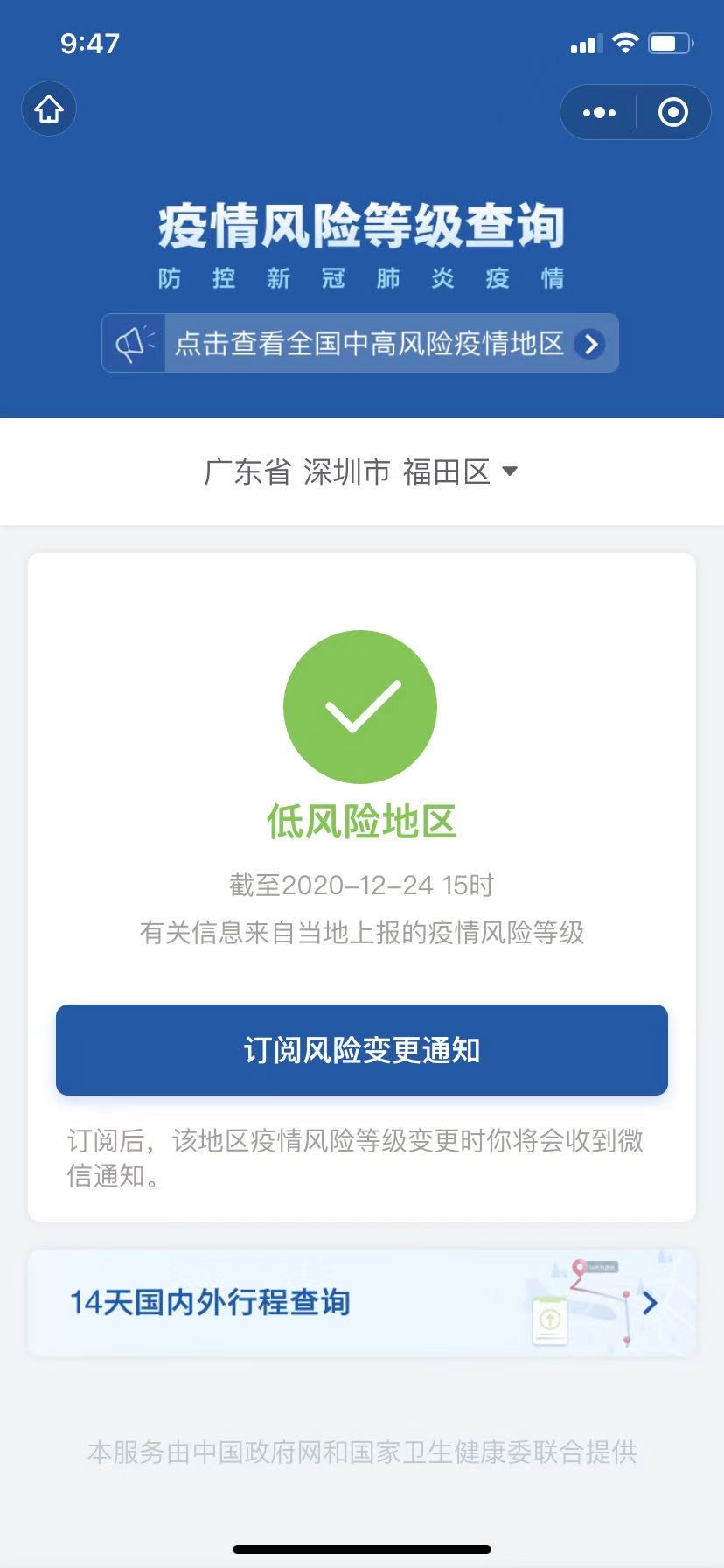Close the mini program via circle icon
The image size is (724, 1568).
pyautogui.click(x=673, y=112)
